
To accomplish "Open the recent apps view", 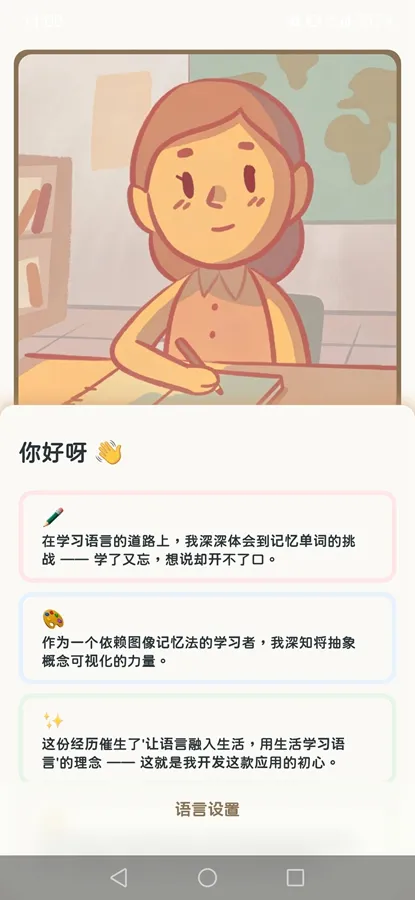I will [x=295, y=878].
